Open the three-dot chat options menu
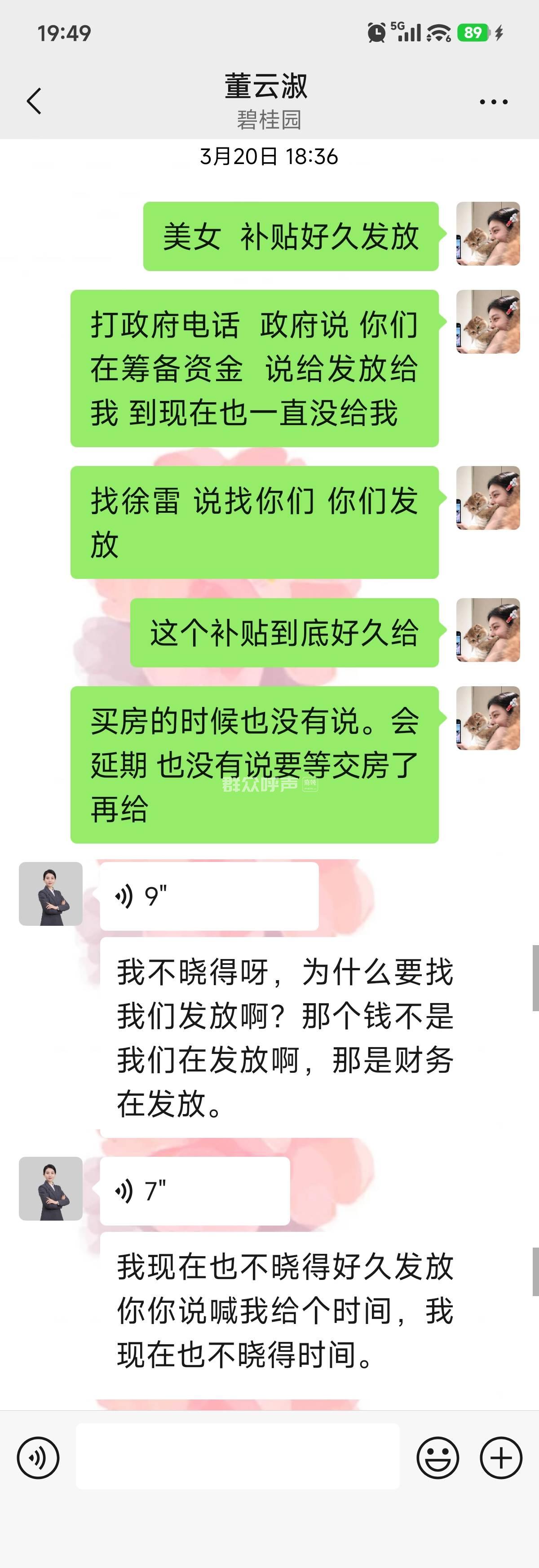The width and height of the screenshot is (539, 1568). tap(493, 102)
